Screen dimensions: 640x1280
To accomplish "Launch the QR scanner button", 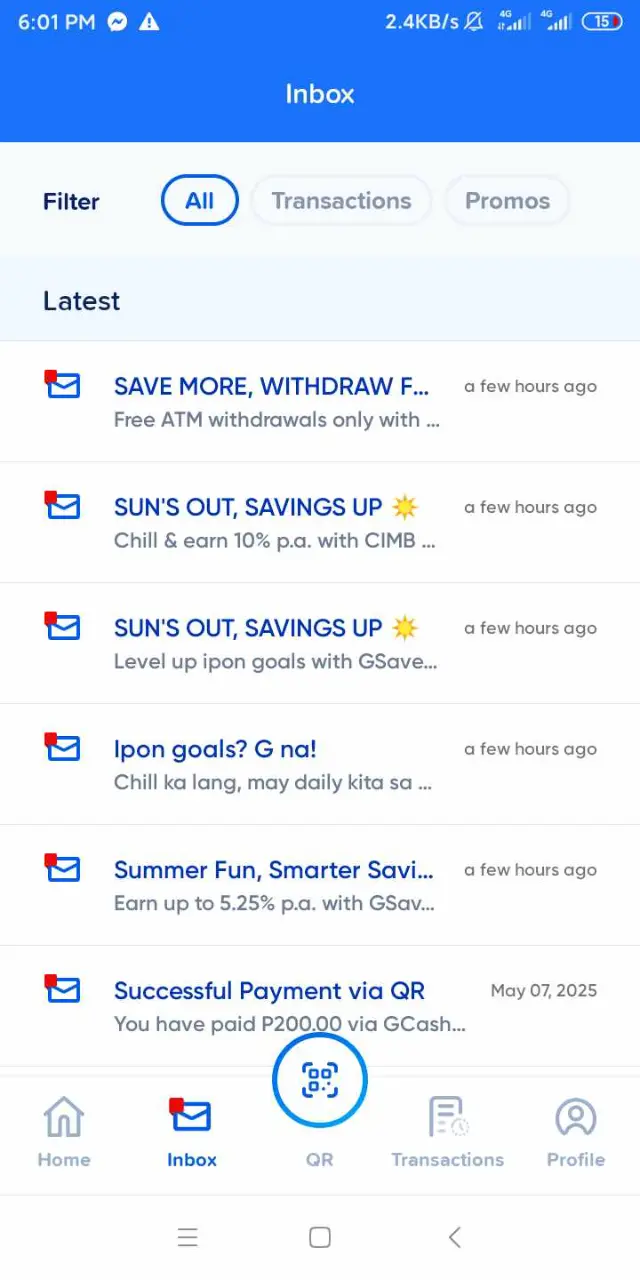I will click(x=320, y=1080).
